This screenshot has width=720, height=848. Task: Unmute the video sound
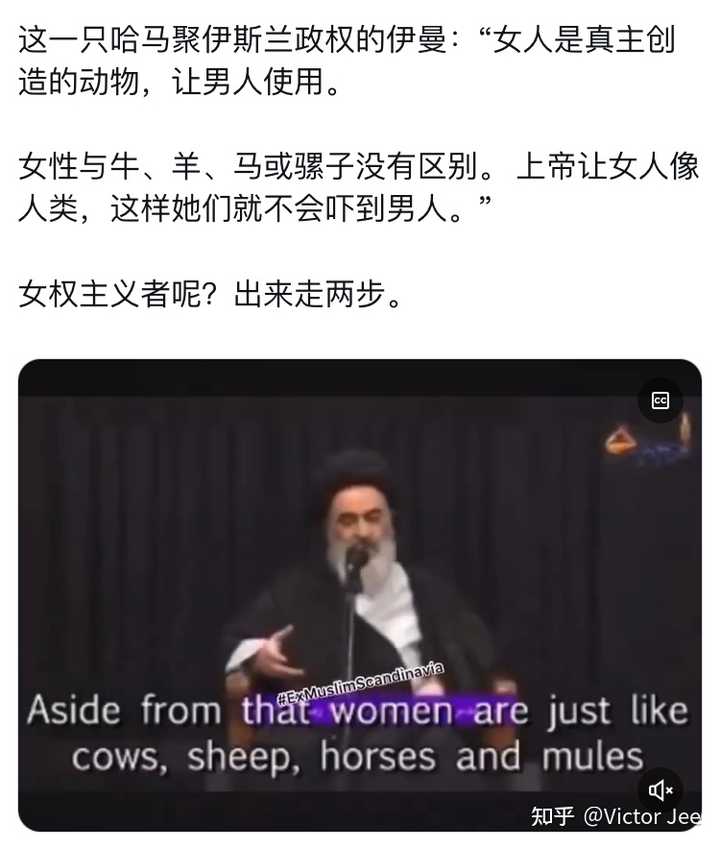[660, 790]
